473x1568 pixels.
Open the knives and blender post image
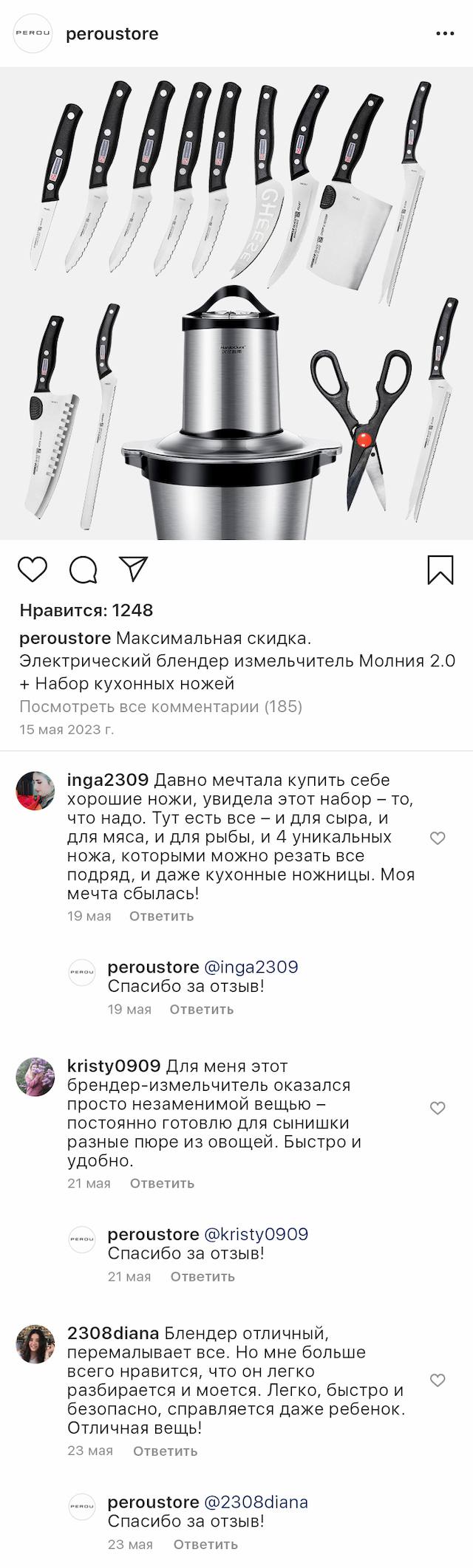click(x=236, y=304)
